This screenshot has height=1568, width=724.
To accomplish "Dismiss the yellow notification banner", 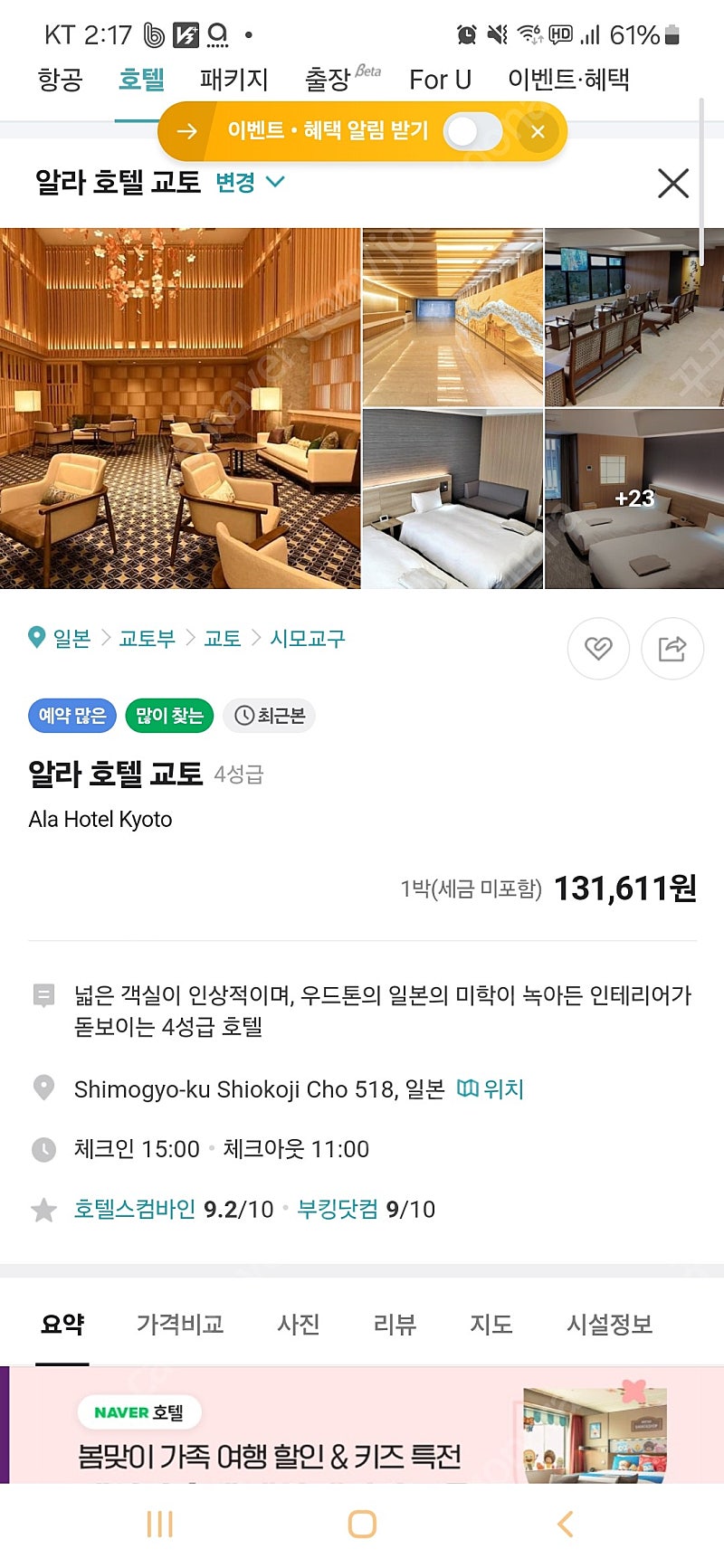I will pyautogui.click(x=538, y=132).
